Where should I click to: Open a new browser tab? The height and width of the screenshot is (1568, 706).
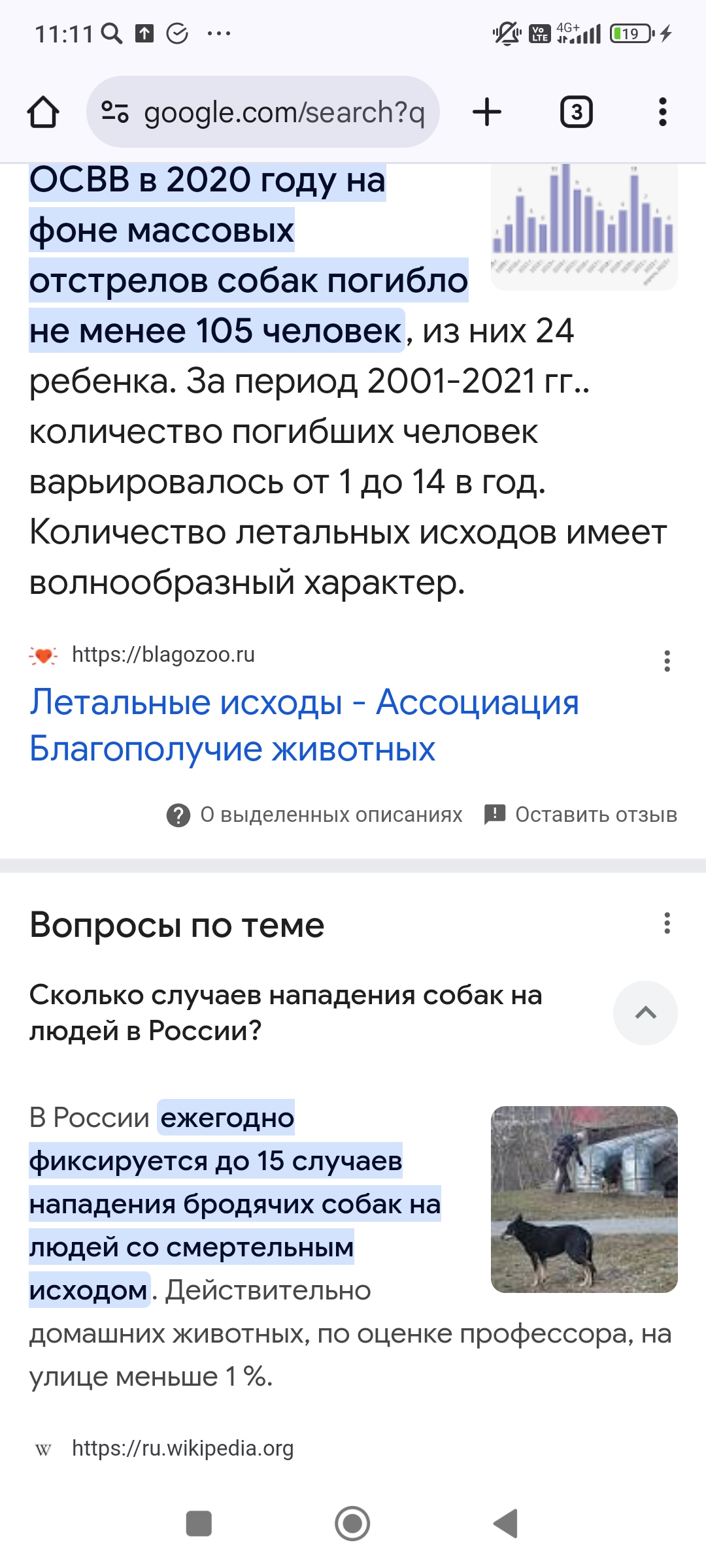[x=486, y=112]
